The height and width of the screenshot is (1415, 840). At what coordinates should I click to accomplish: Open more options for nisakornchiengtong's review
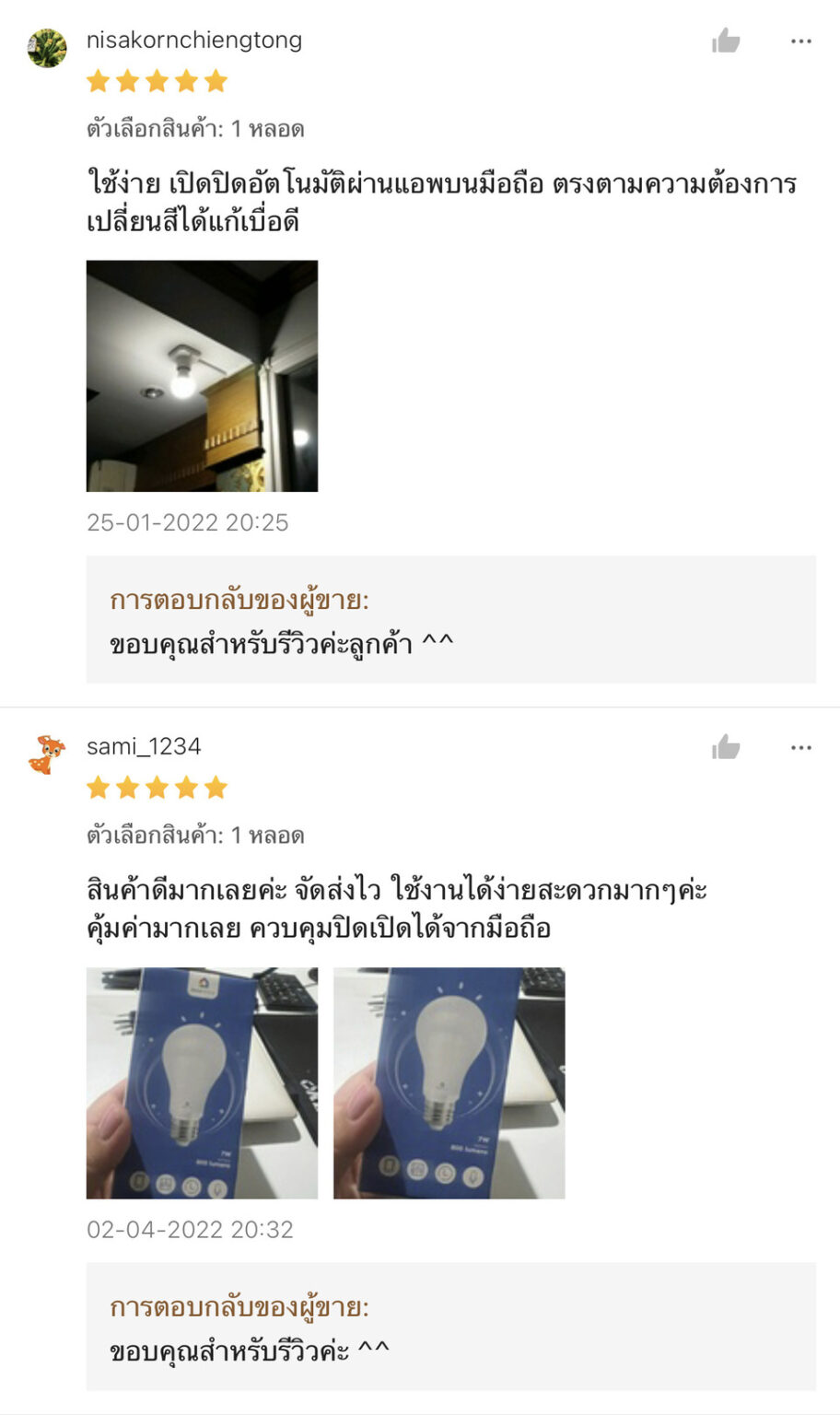tap(799, 41)
